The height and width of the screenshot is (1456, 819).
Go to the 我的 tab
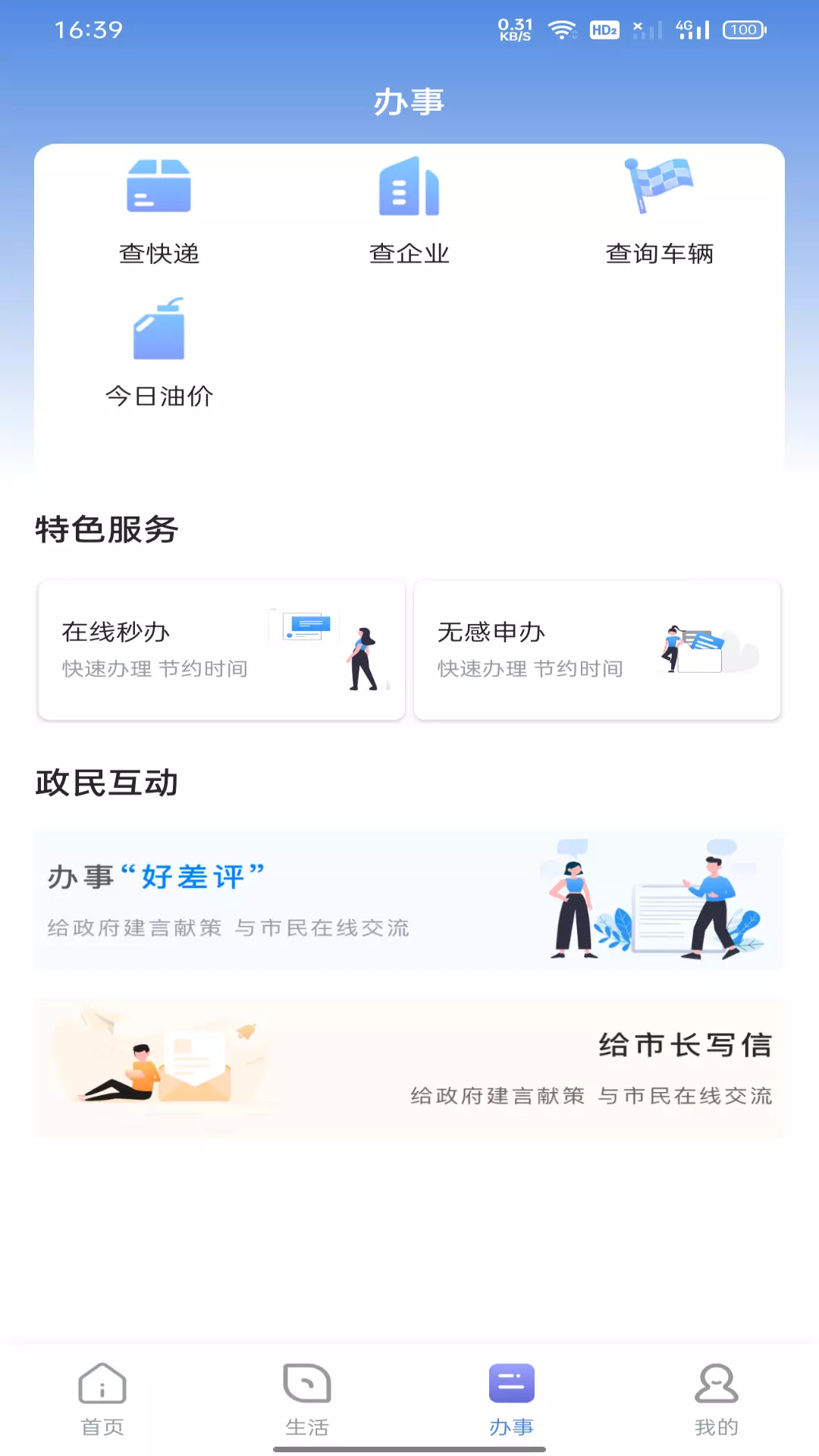717,1400
